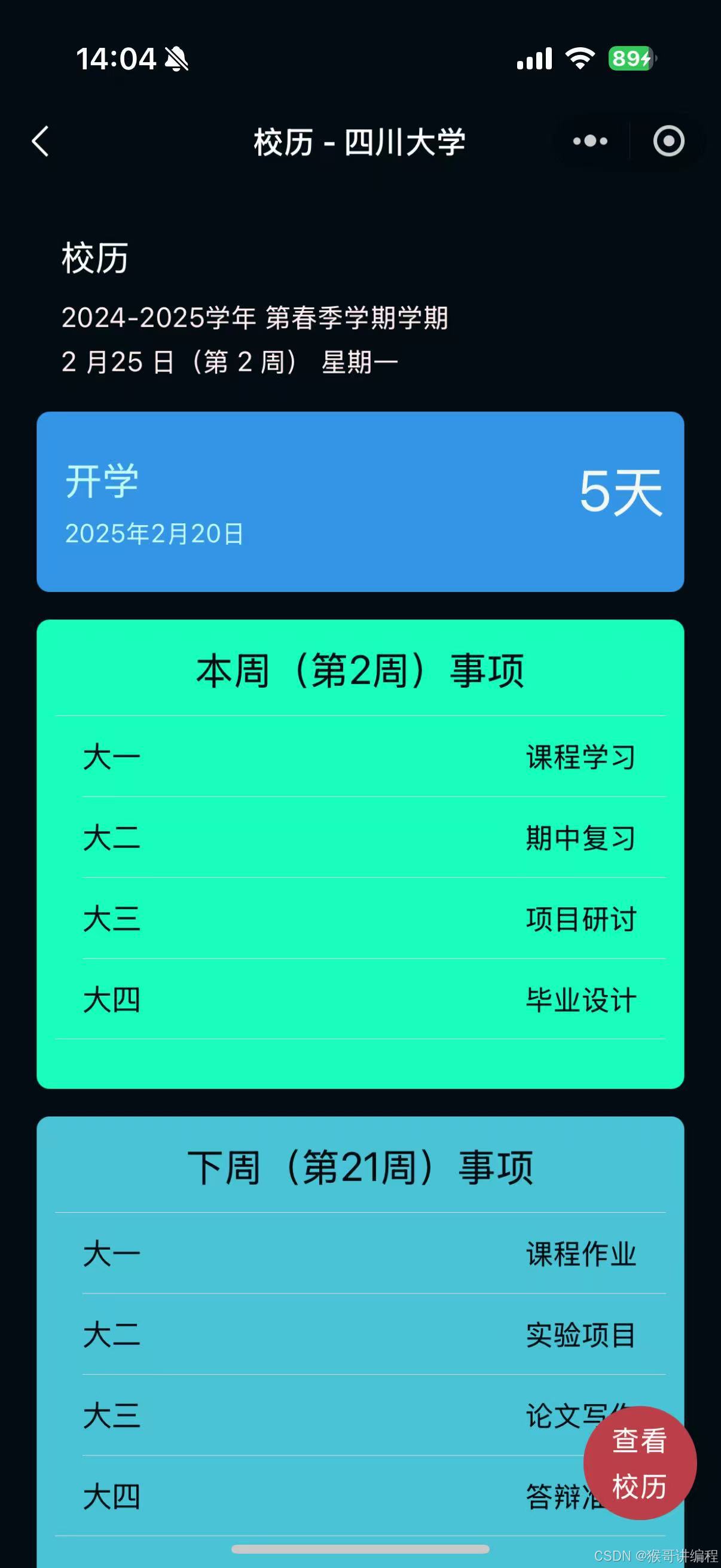The height and width of the screenshot is (1568, 721).
Task: Go back using the top-left arrow
Action: pyautogui.click(x=41, y=141)
